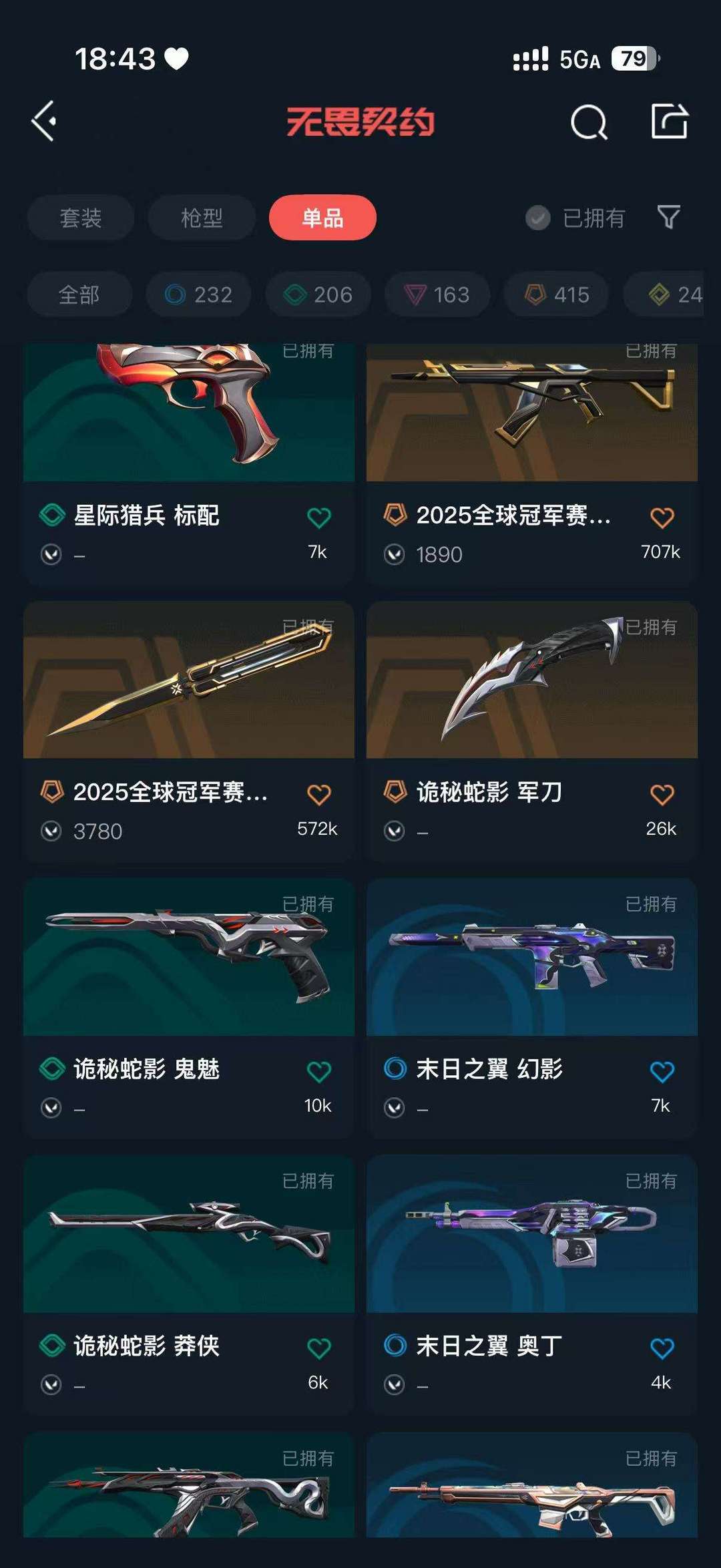Open the search icon in the header

(x=589, y=122)
